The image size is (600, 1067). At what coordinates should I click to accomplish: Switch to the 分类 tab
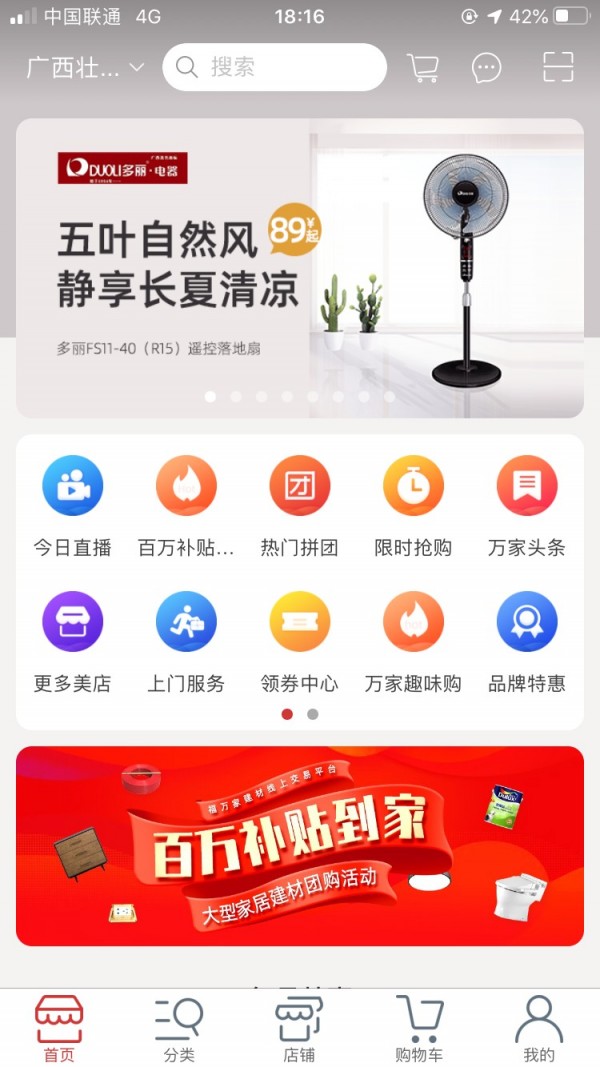point(179,1030)
